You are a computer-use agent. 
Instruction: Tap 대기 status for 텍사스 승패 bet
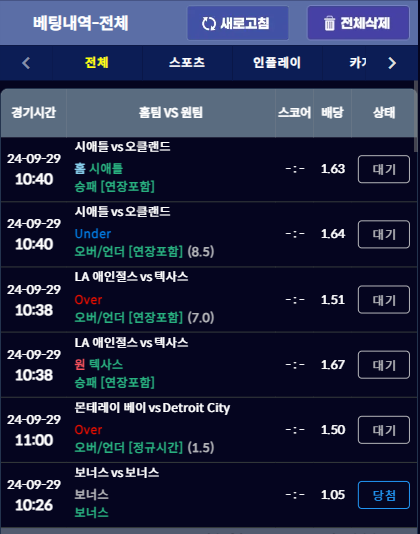point(384,365)
